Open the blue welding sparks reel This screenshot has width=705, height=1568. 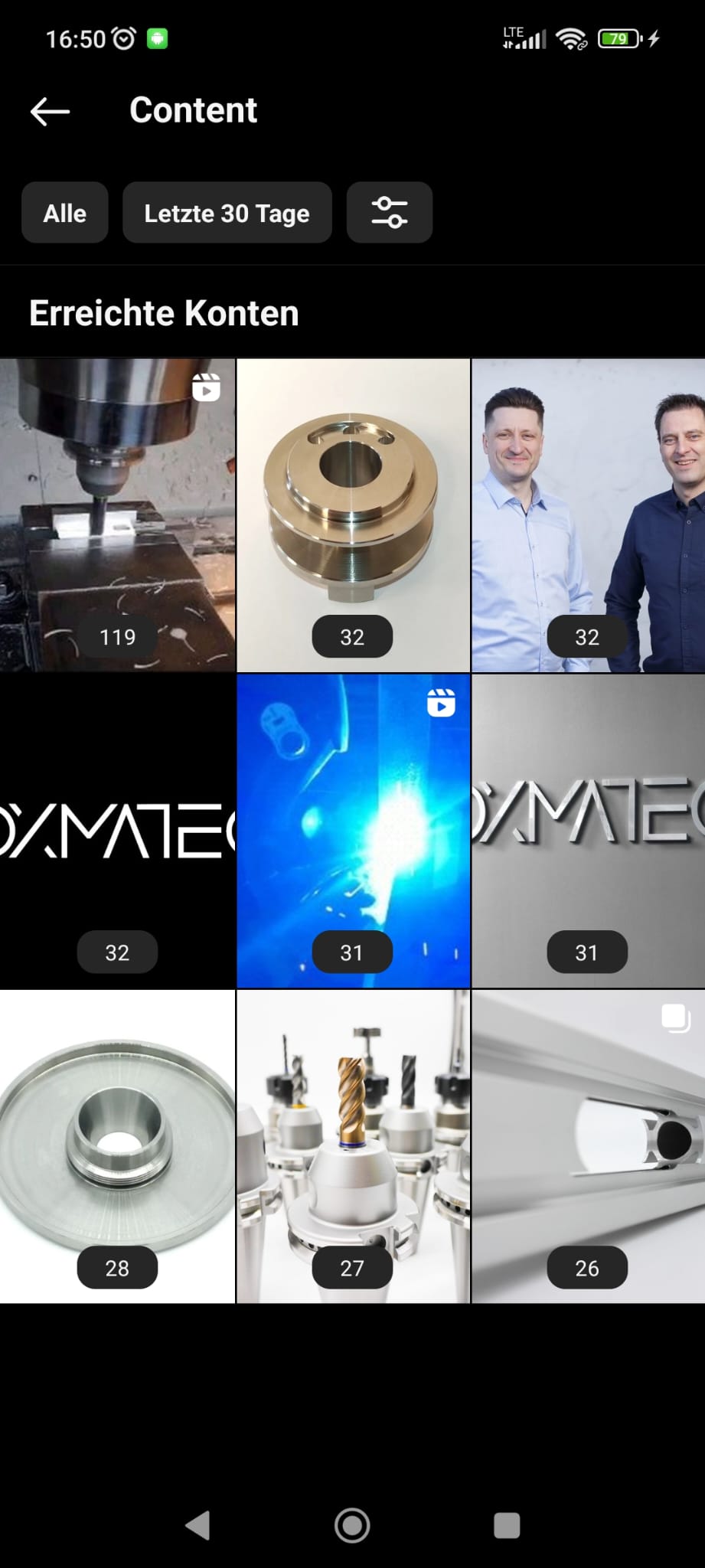pyautogui.click(x=352, y=831)
